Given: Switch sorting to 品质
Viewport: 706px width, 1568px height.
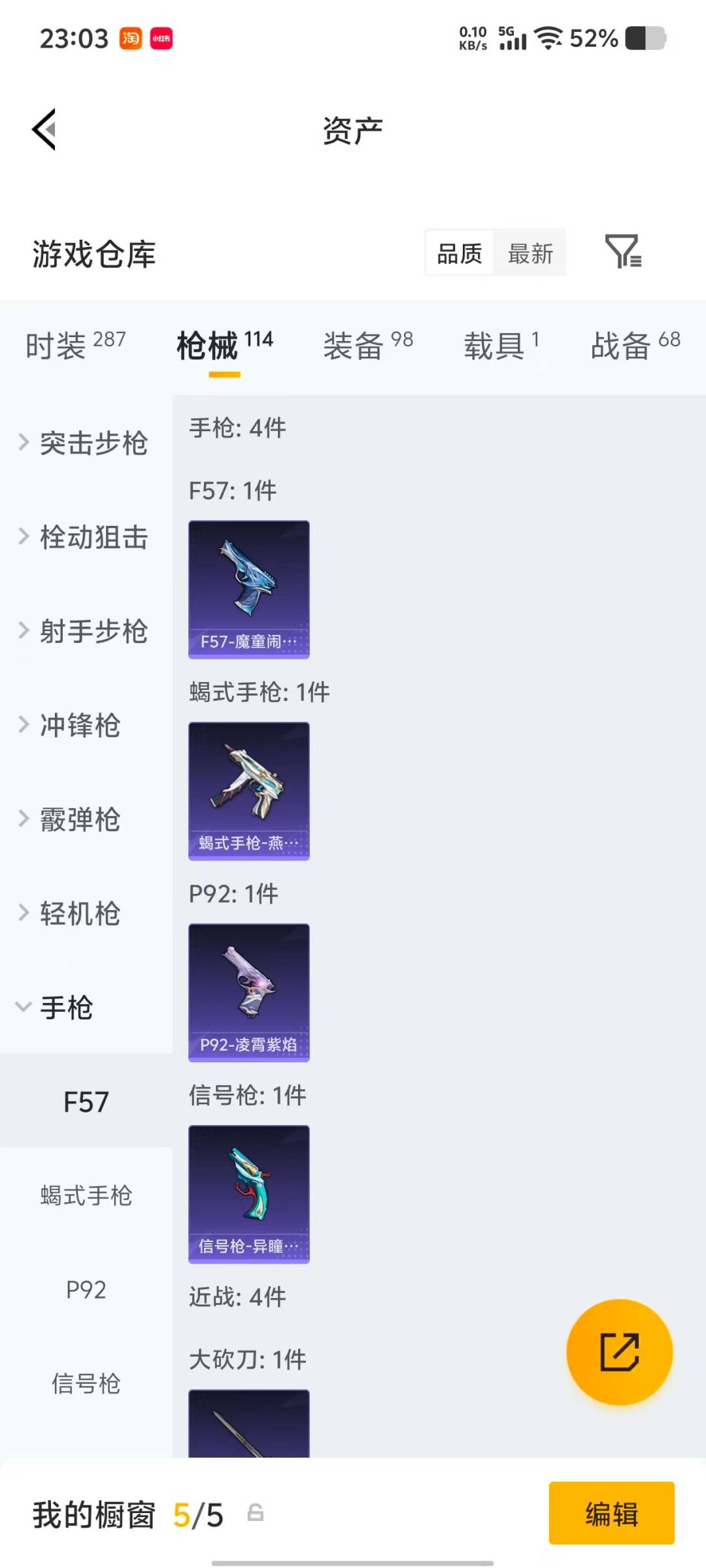Looking at the screenshot, I should [459, 253].
